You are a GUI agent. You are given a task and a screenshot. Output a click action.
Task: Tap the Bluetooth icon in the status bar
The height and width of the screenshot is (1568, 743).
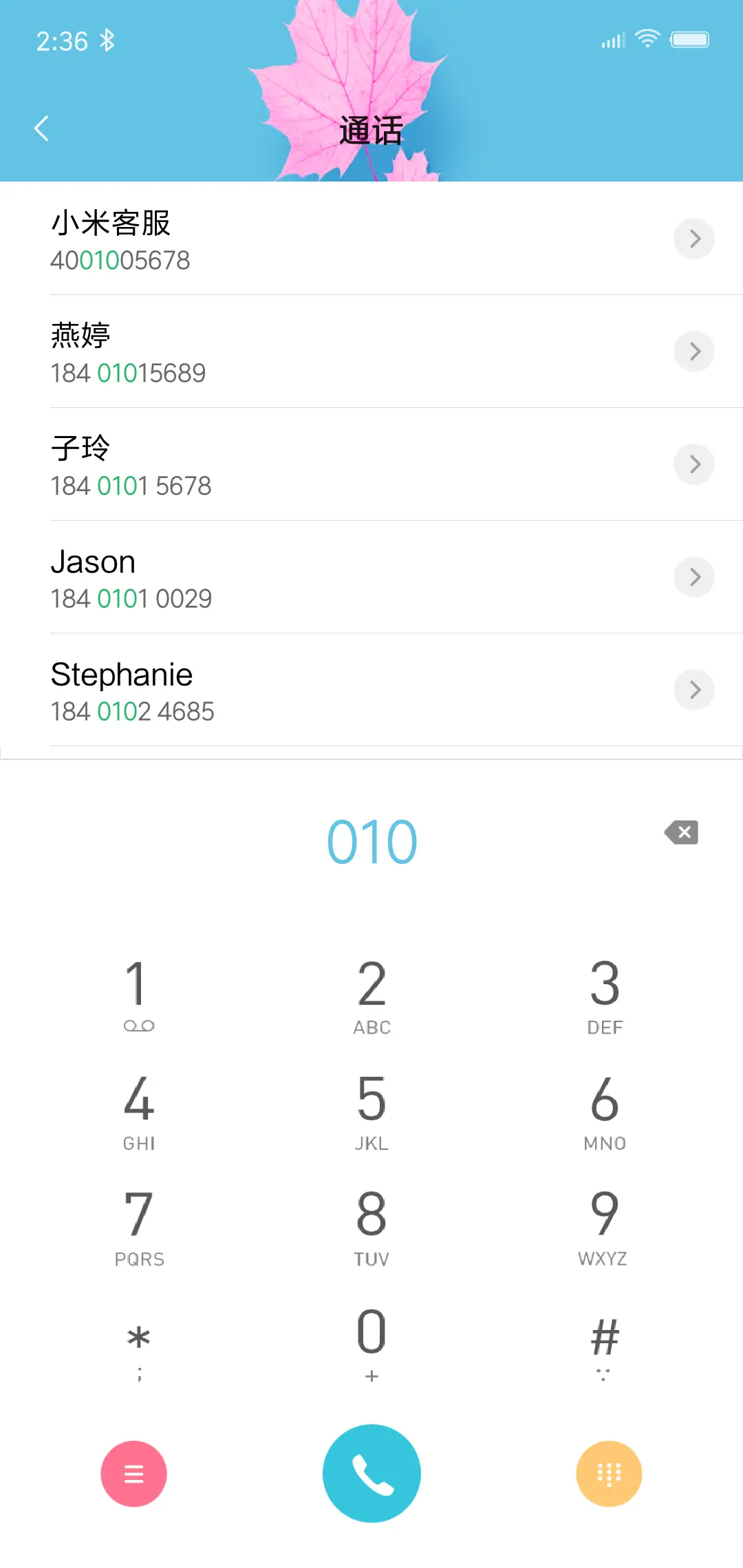[107, 39]
